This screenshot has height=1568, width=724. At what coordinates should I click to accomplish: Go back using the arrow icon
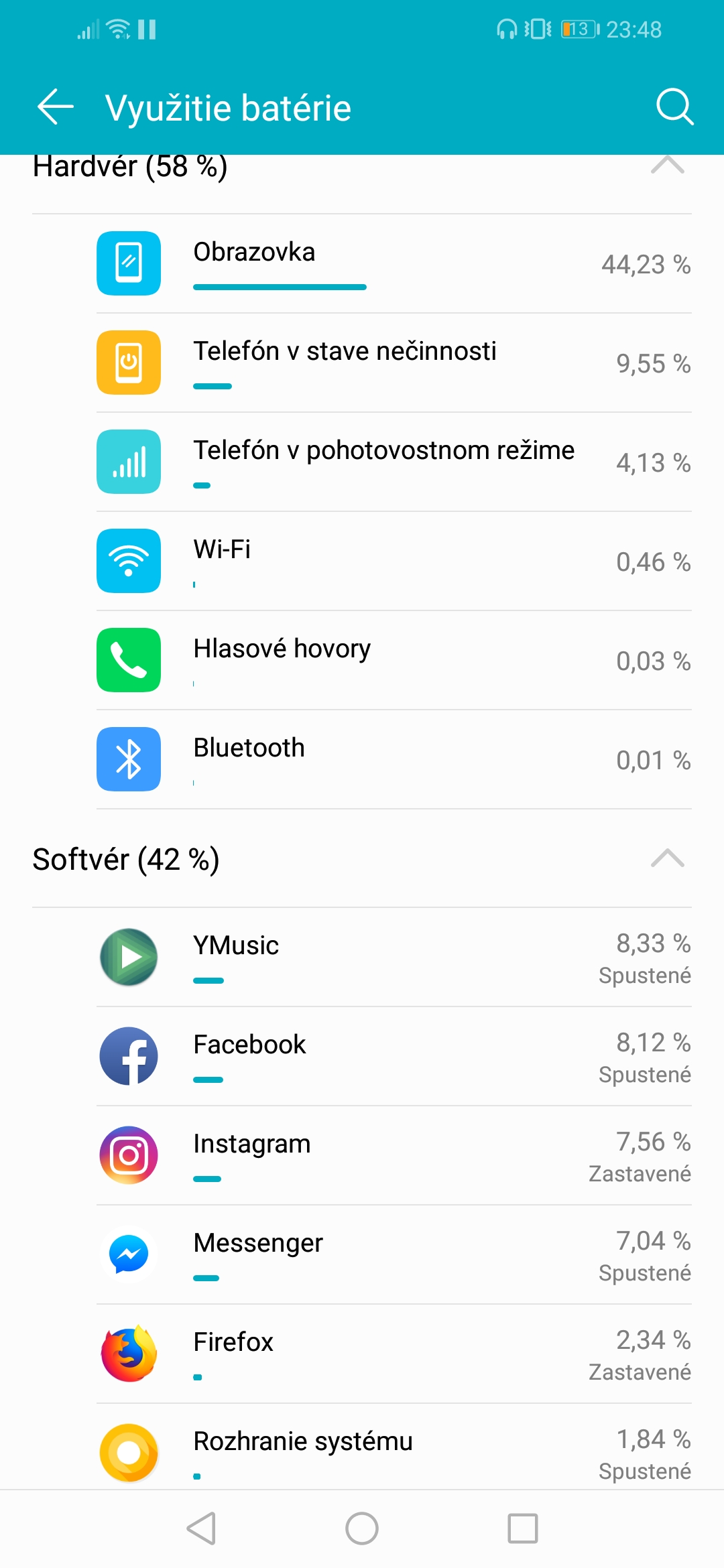click(x=55, y=107)
